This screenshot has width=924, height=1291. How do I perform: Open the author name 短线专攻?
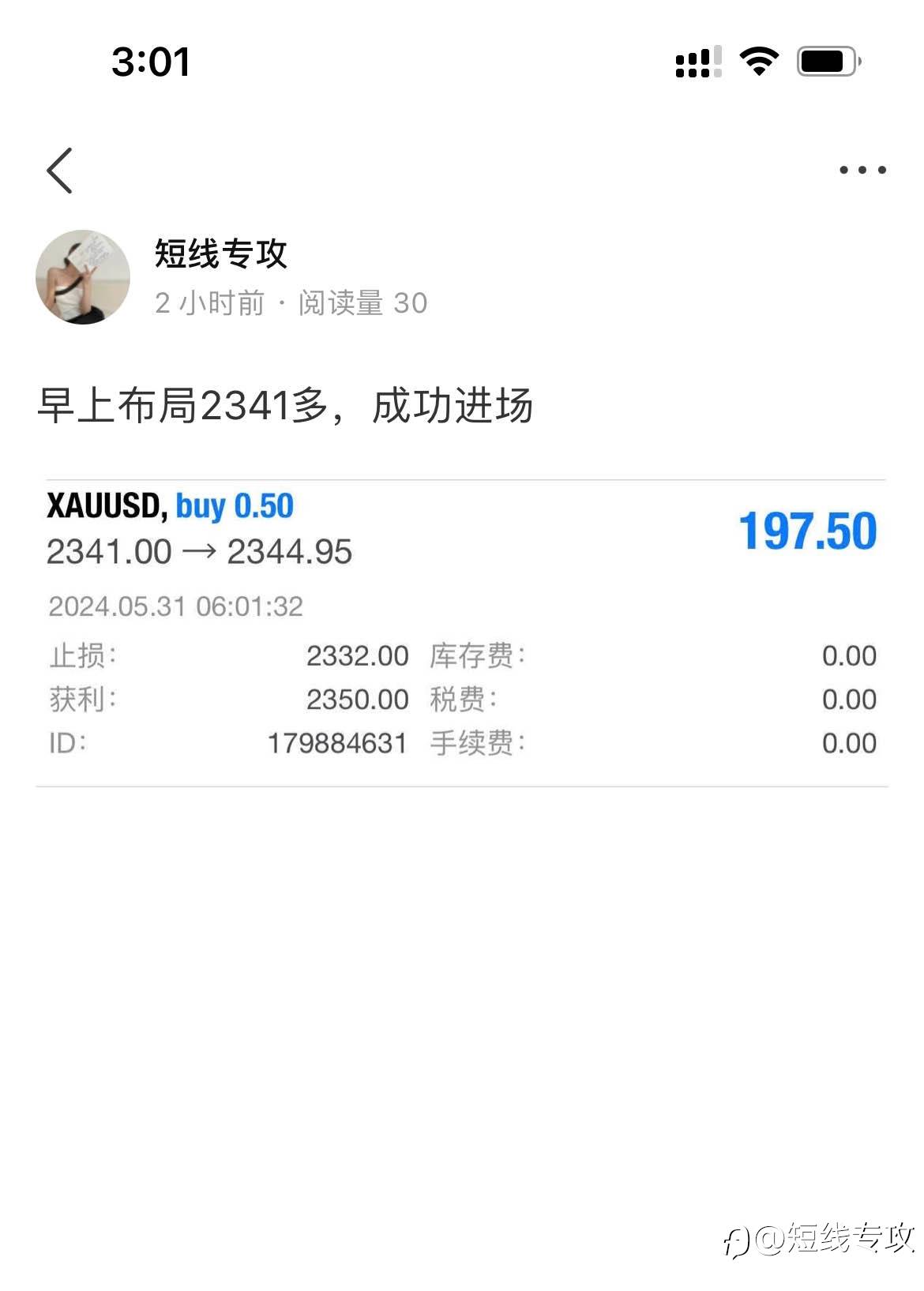(221, 254)
